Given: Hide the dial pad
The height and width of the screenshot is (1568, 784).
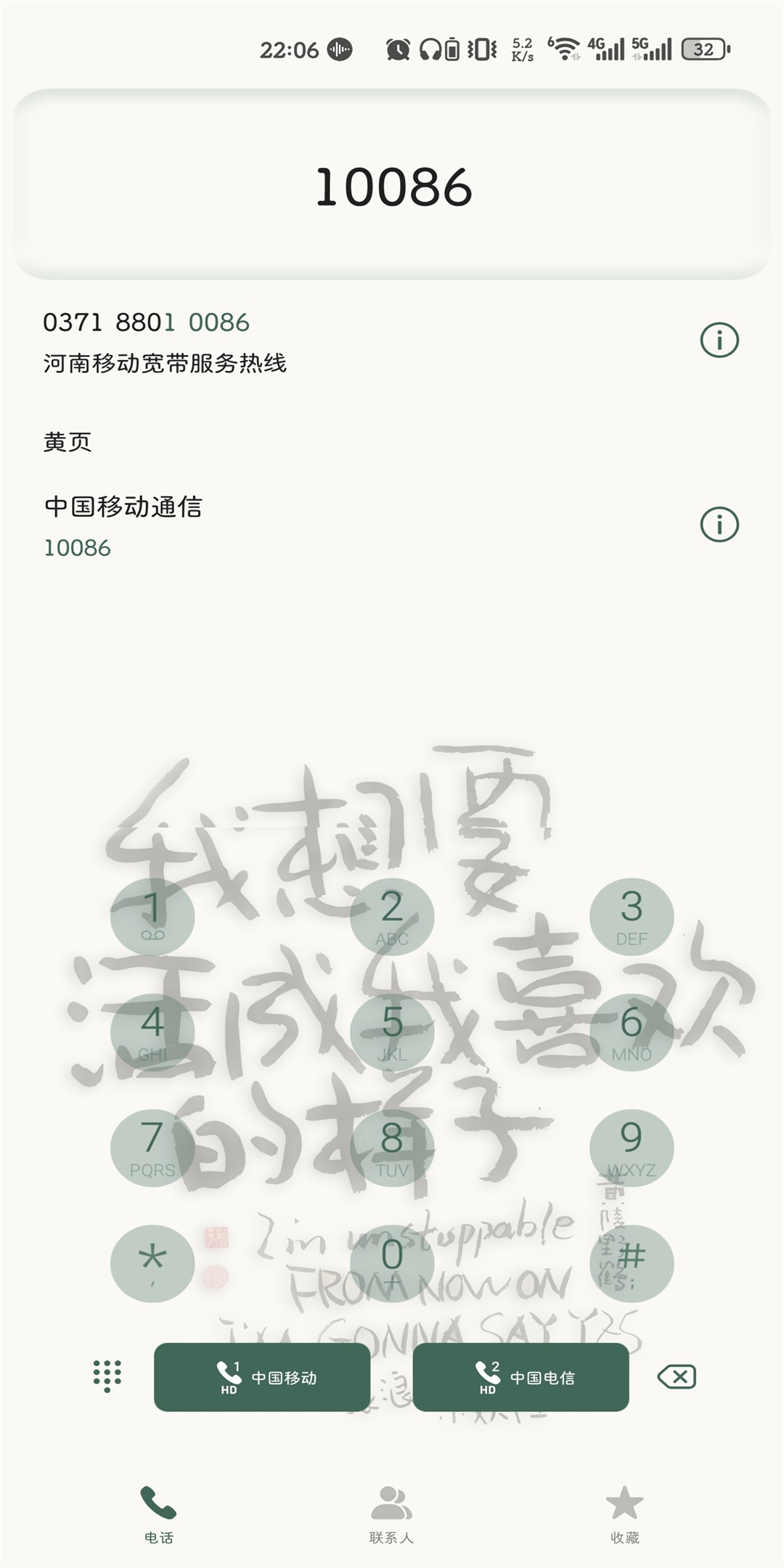Looking at the screenshot, I should click(107, 1376).
